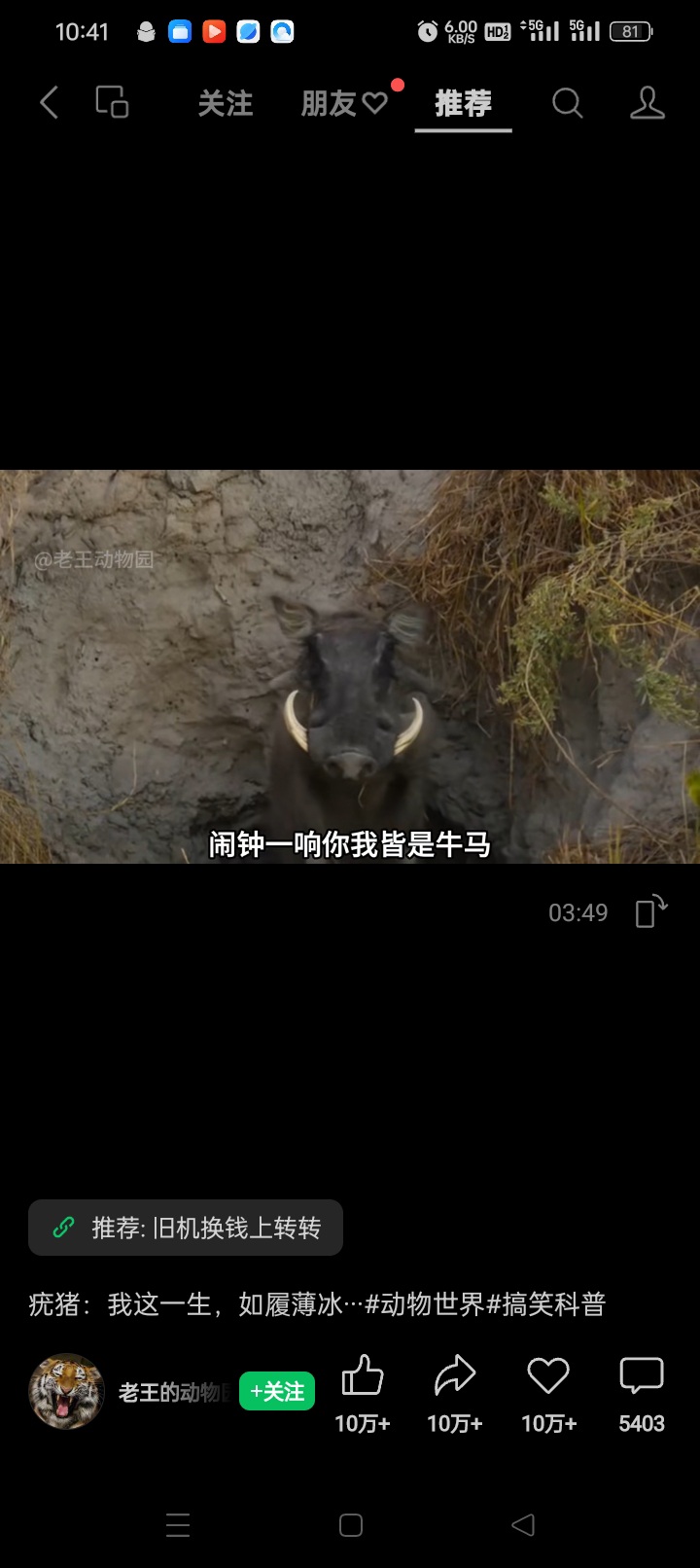Screen dimensions: 700x1568
Task: Switch to the 朋友 tab
Action: (343, 103)
